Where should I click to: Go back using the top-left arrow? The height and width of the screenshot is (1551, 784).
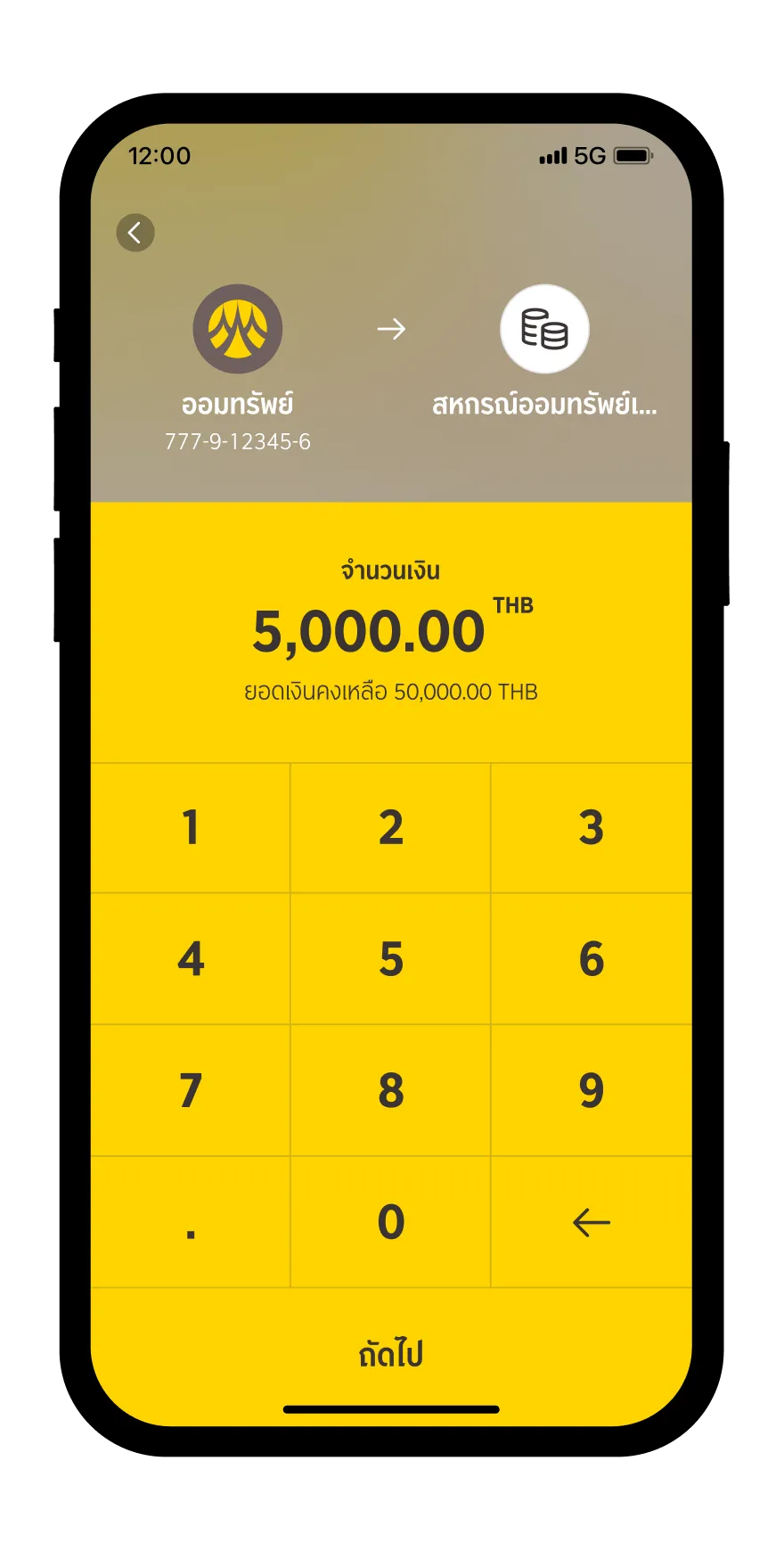(x=135, y=234)
